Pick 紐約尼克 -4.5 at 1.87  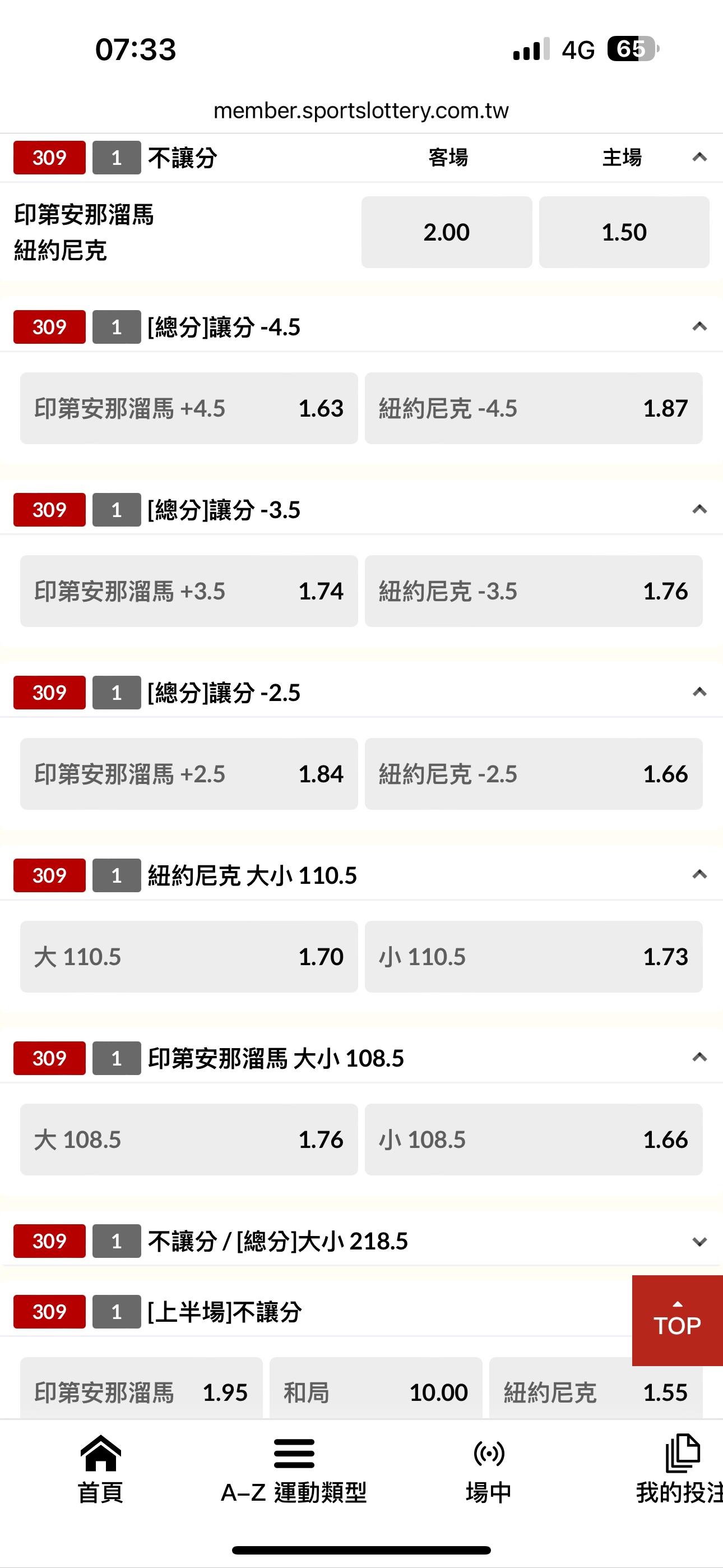[x=533, y=408]
